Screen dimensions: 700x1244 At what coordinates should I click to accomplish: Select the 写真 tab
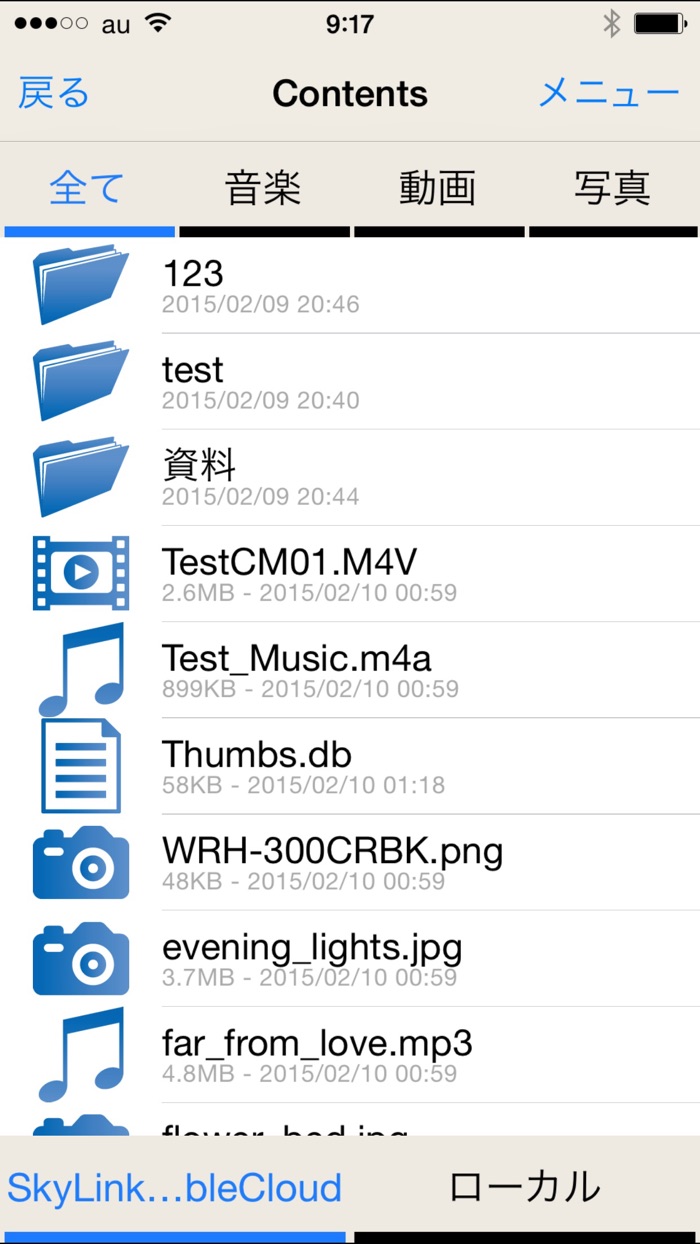[612, 189]
